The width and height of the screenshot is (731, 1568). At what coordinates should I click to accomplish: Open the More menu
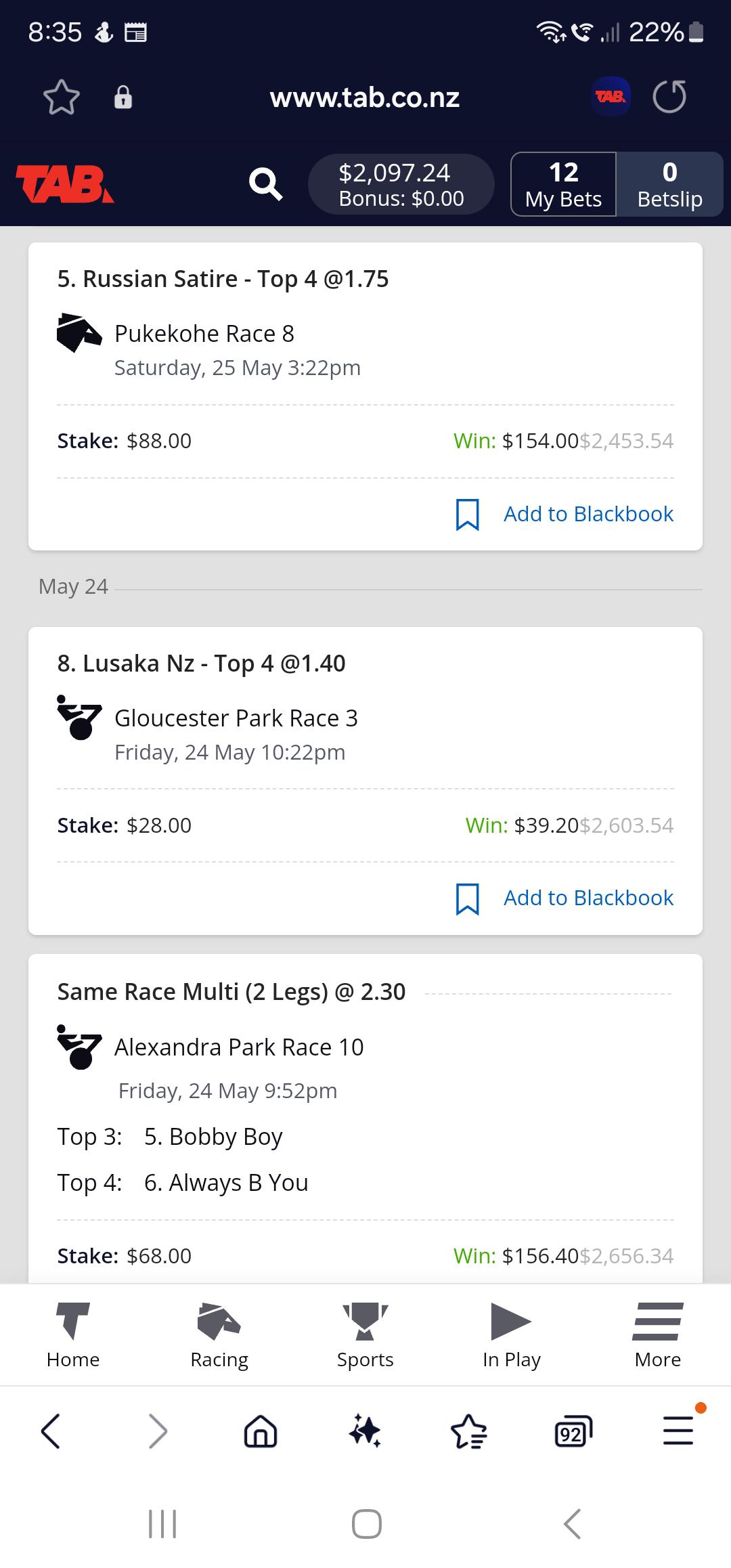coord(658,1335)
